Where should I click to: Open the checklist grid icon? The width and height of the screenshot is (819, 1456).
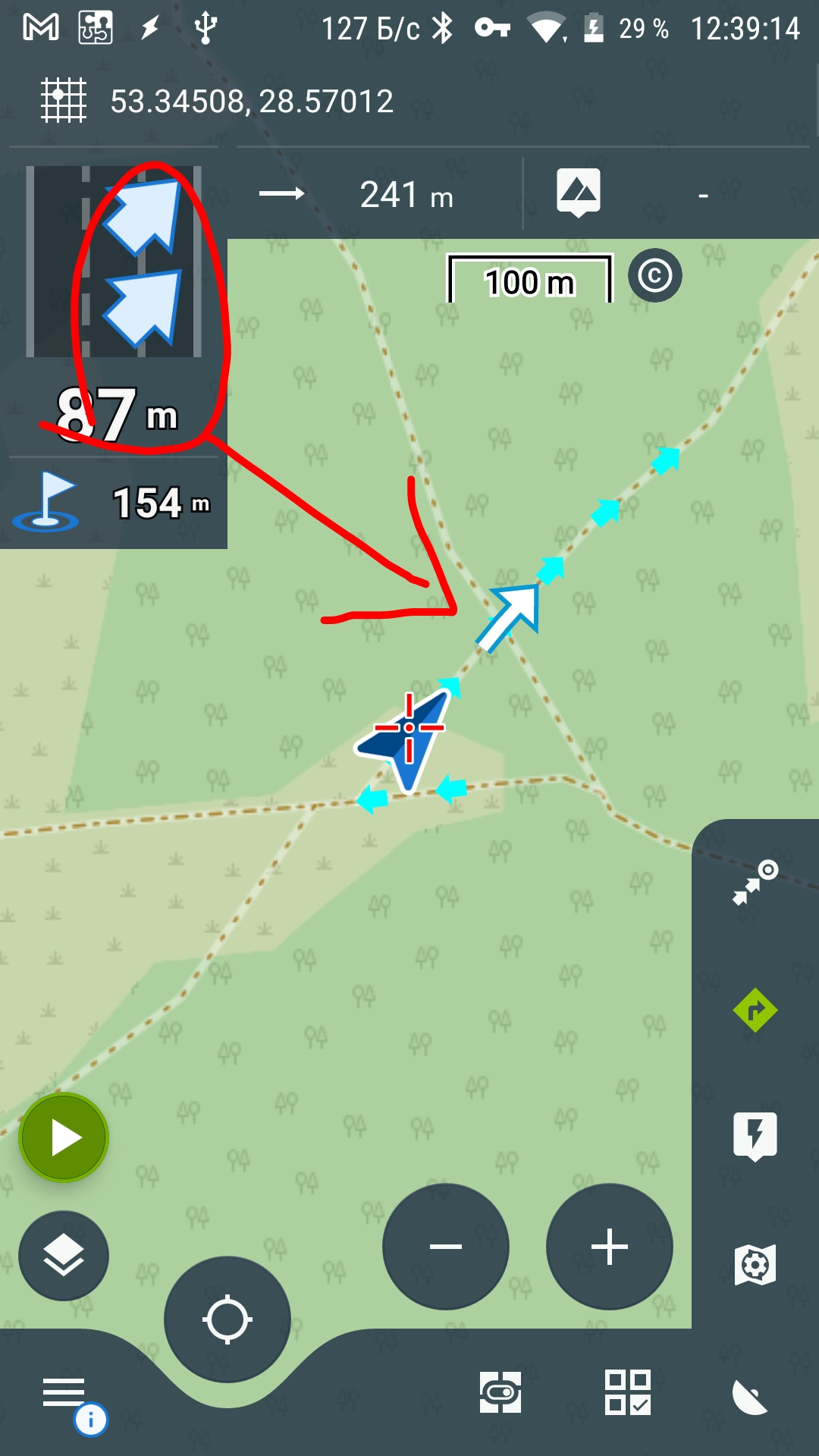point(628,1392)
